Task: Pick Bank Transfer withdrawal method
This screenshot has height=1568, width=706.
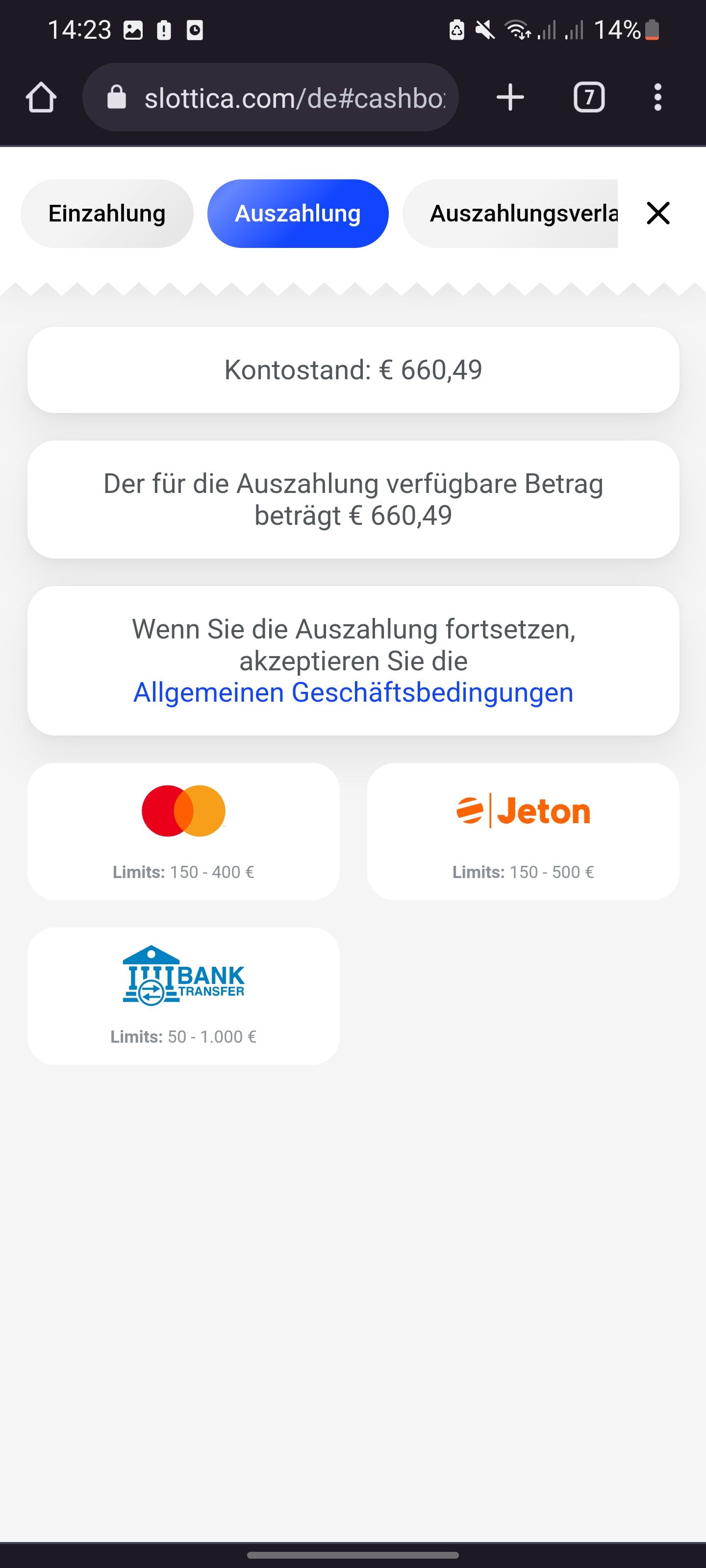Action: (183, 996)
